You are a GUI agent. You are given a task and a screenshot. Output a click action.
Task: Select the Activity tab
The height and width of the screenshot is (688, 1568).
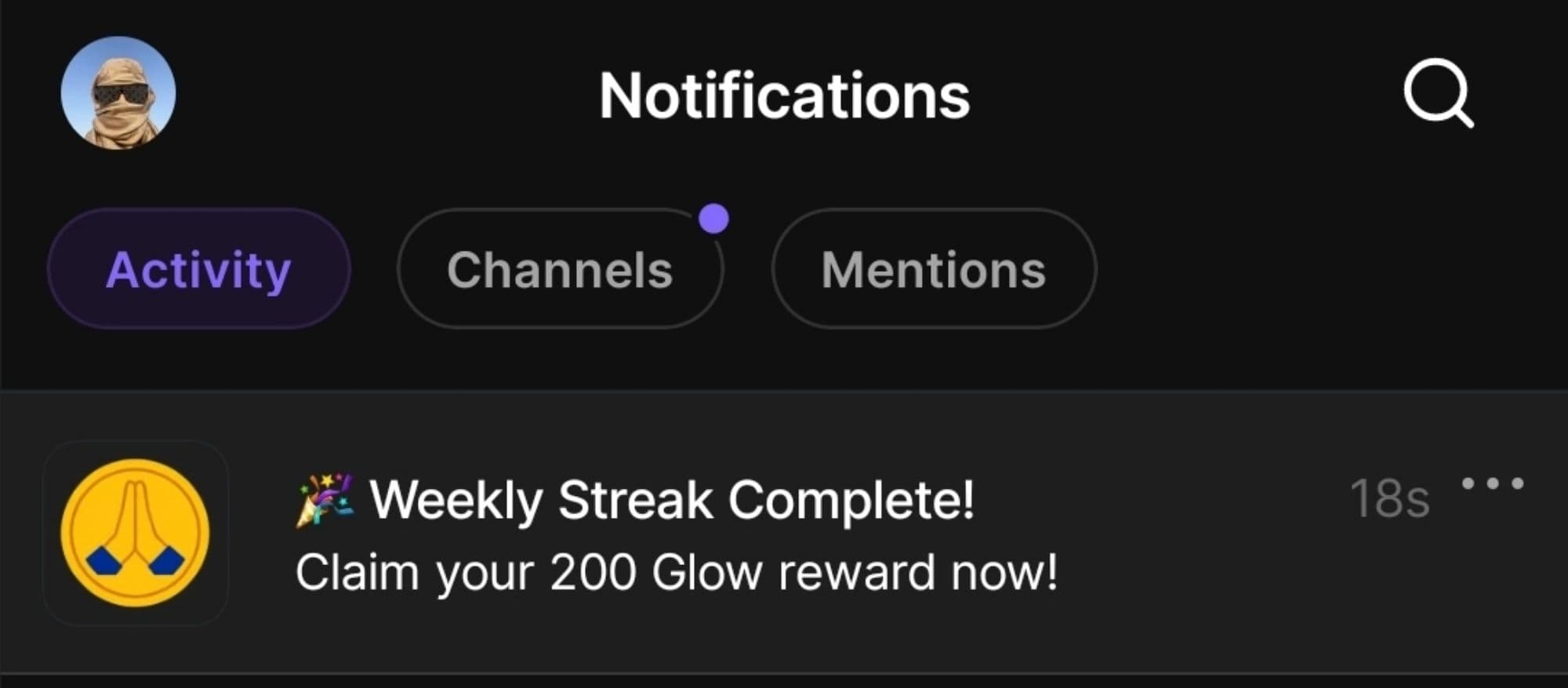click(x=198, y=269)
